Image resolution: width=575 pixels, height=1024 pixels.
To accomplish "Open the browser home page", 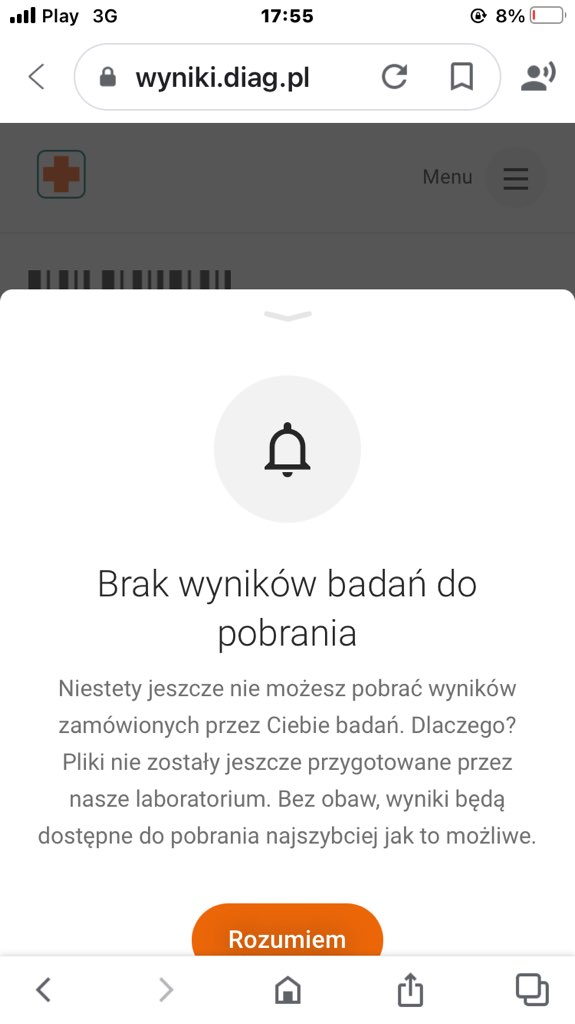I will (x=288, y=990).
